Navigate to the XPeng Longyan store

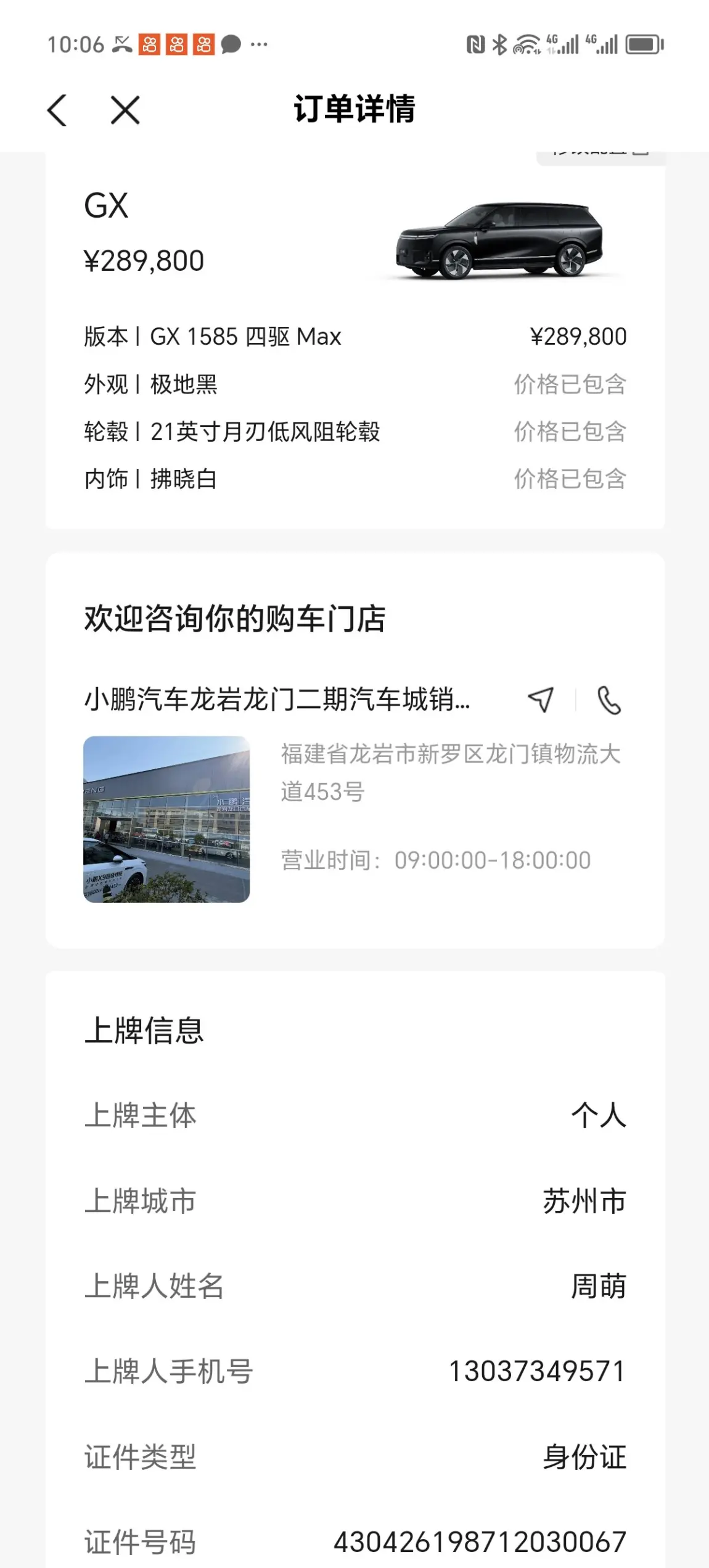click(541, 700)
